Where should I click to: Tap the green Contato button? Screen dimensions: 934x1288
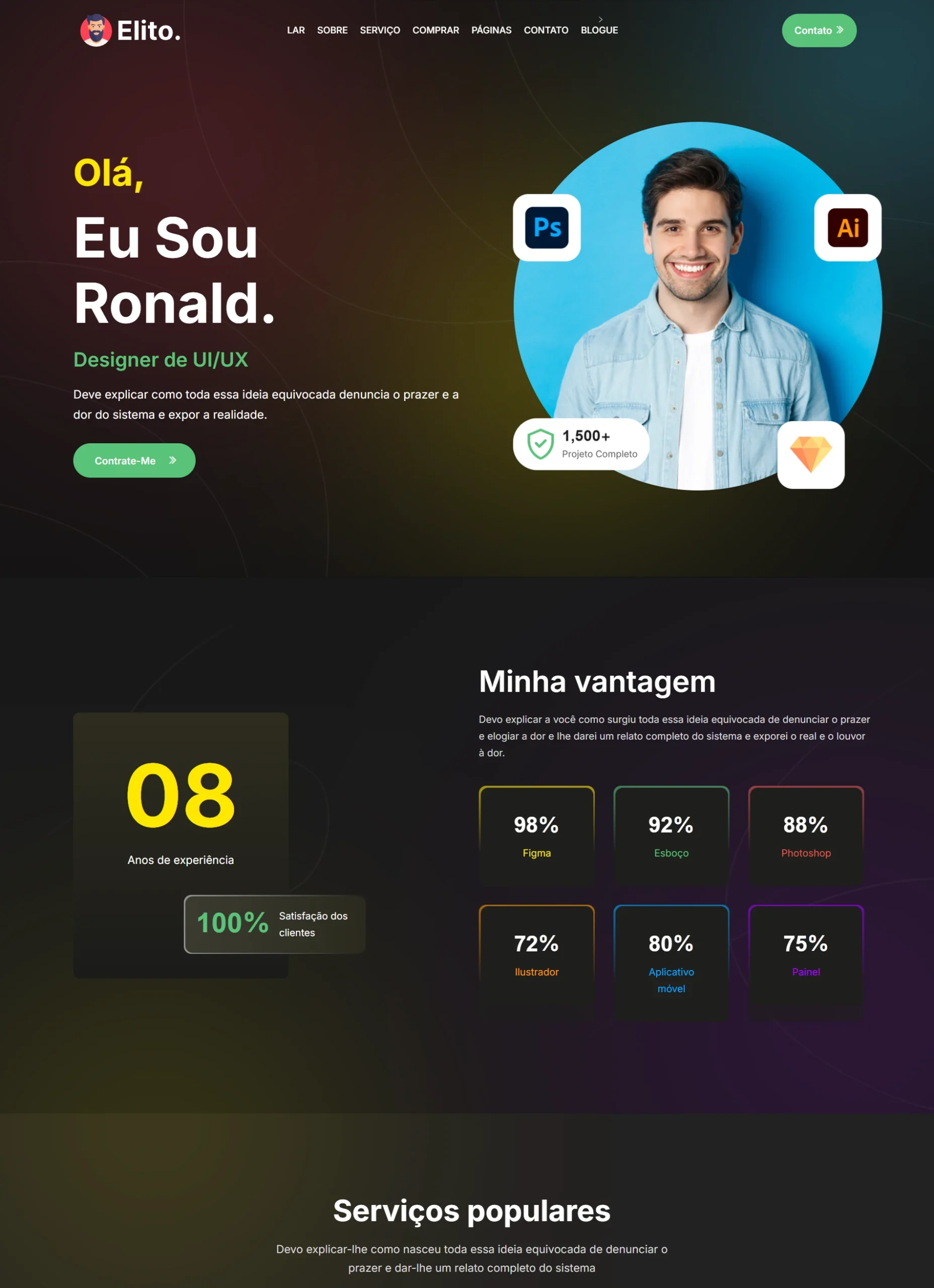pyautogui.click(x=818, y=31)
